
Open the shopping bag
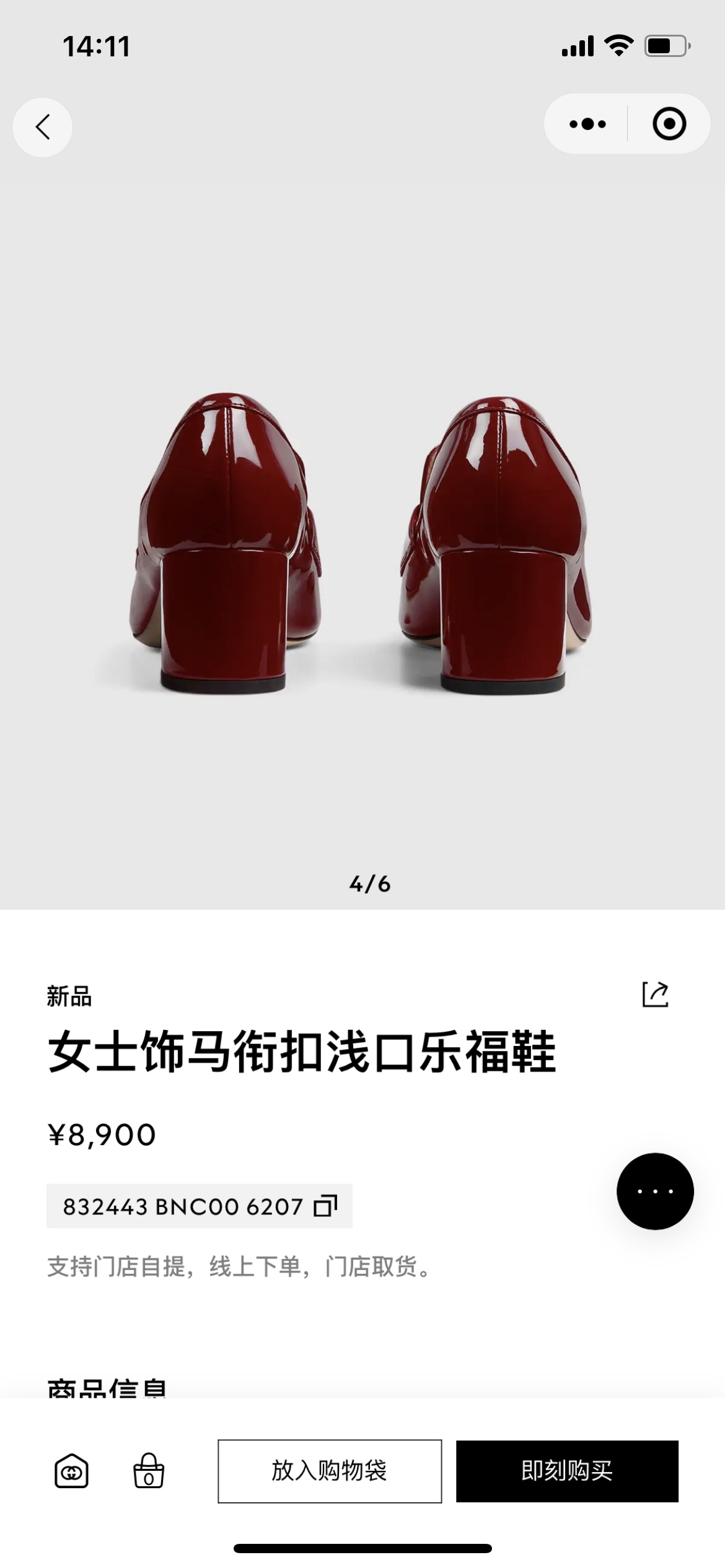(x=149, y=1471)
